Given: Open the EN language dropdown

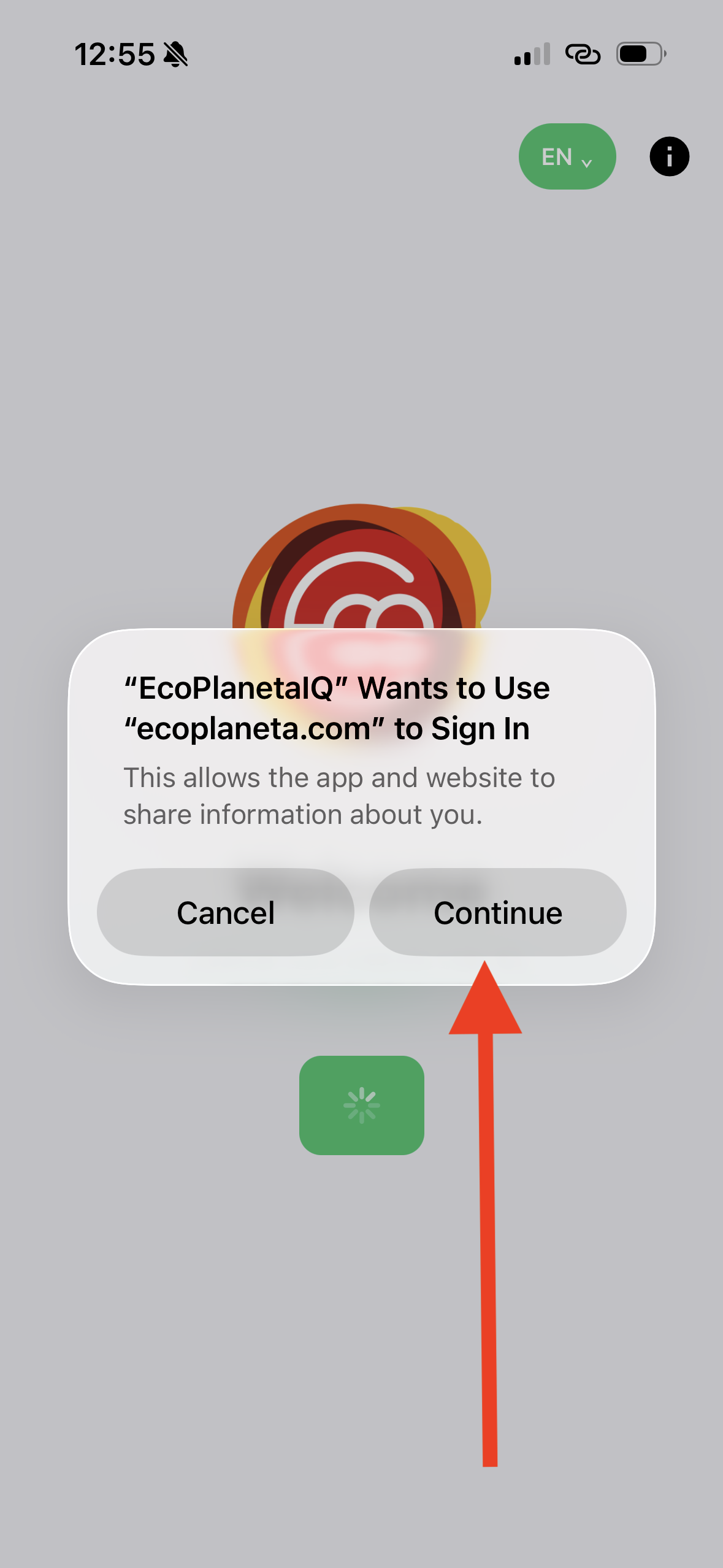Looking at the screenshot, I should click(x=567, y=157).
